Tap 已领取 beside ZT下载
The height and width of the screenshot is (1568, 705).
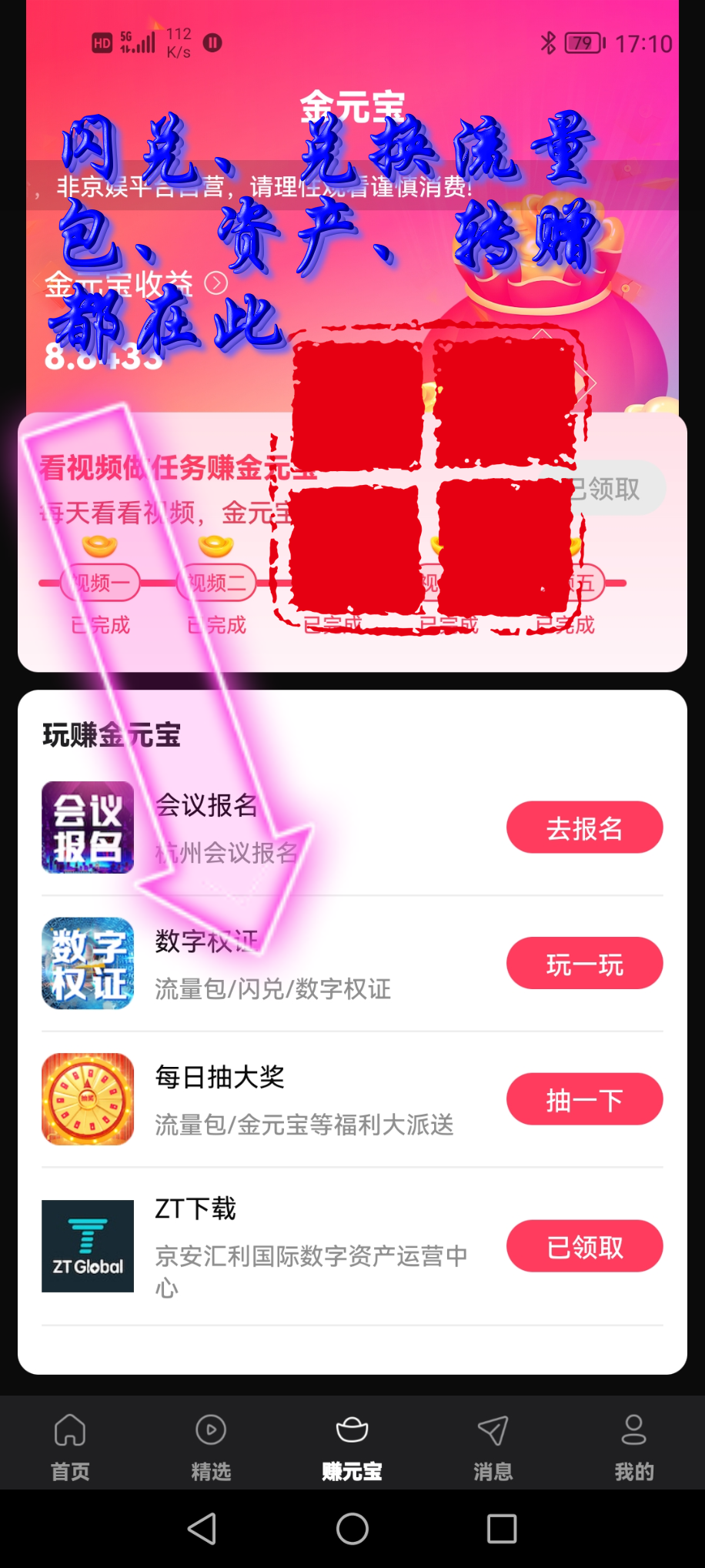coord(584,1246)
